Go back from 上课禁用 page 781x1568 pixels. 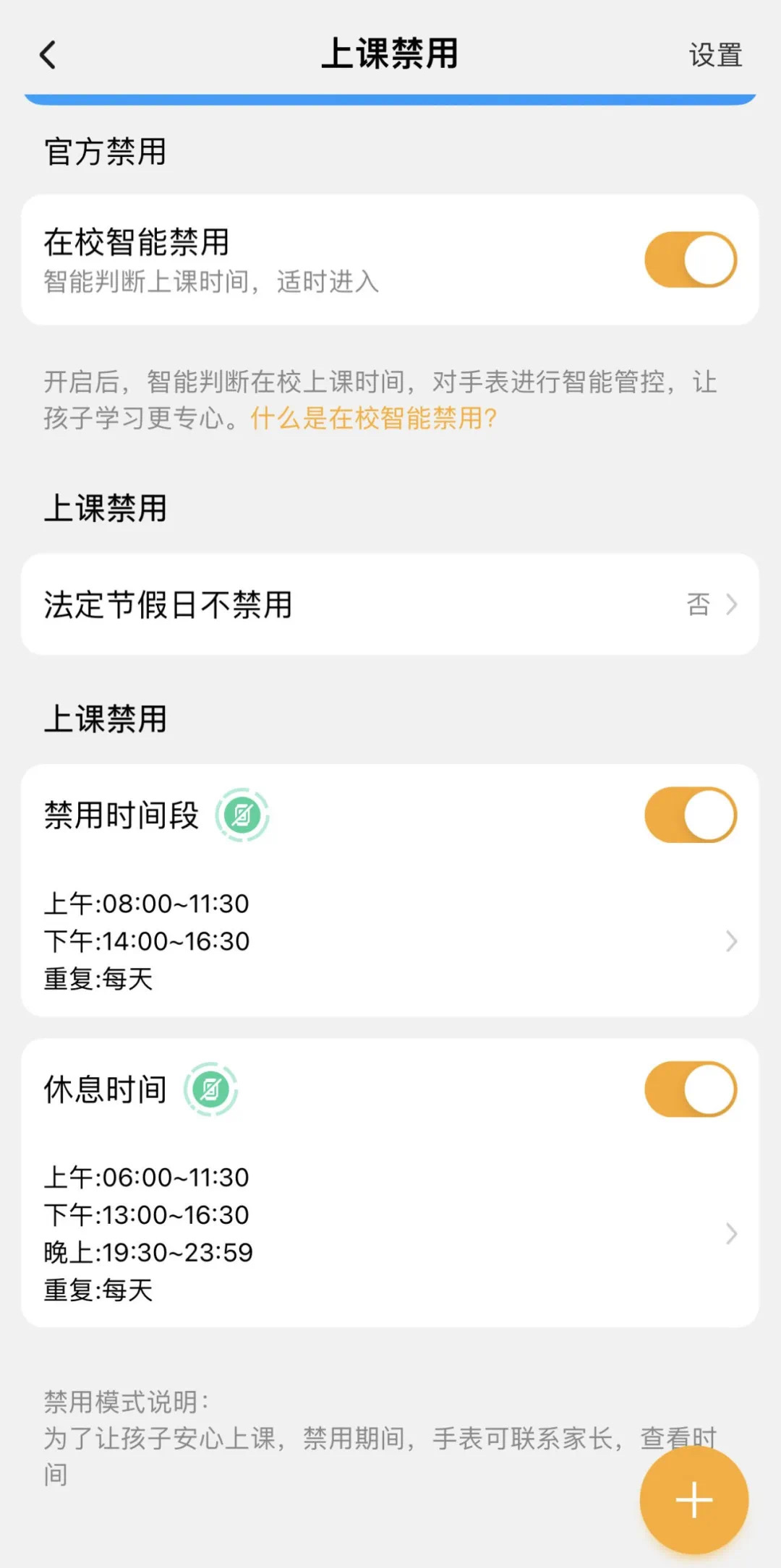(48, 55)
